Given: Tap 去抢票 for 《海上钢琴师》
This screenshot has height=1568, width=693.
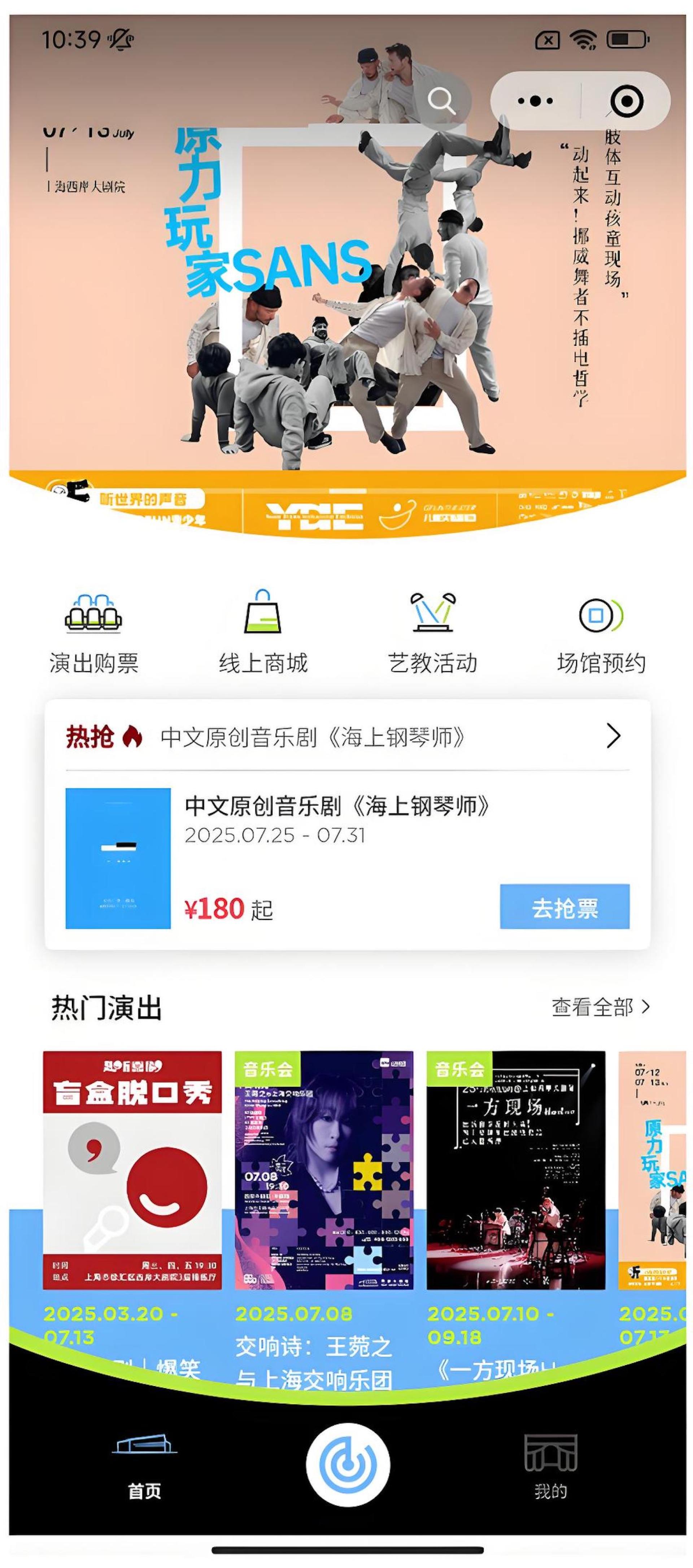Looking at the screenshot, I should (x=564, y=907).
